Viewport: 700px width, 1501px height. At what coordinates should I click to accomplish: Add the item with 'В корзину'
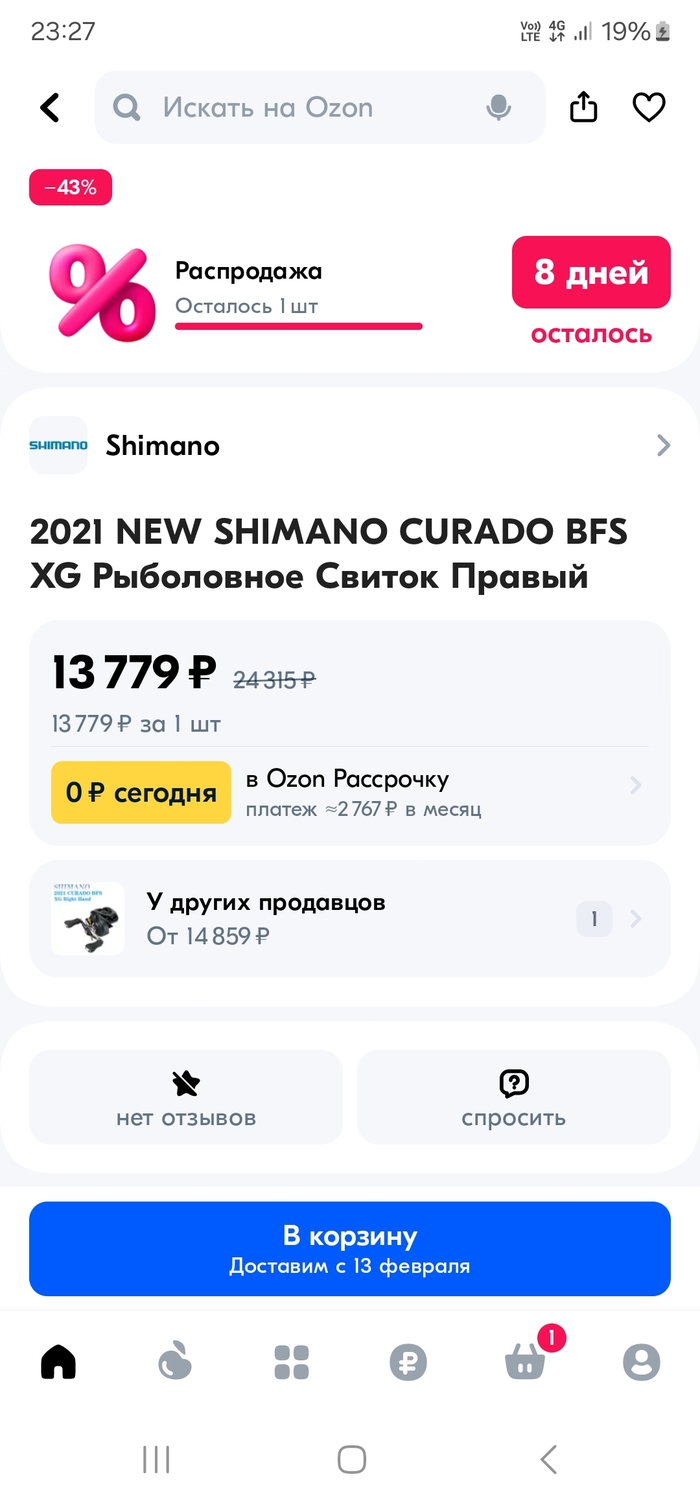350,1249
